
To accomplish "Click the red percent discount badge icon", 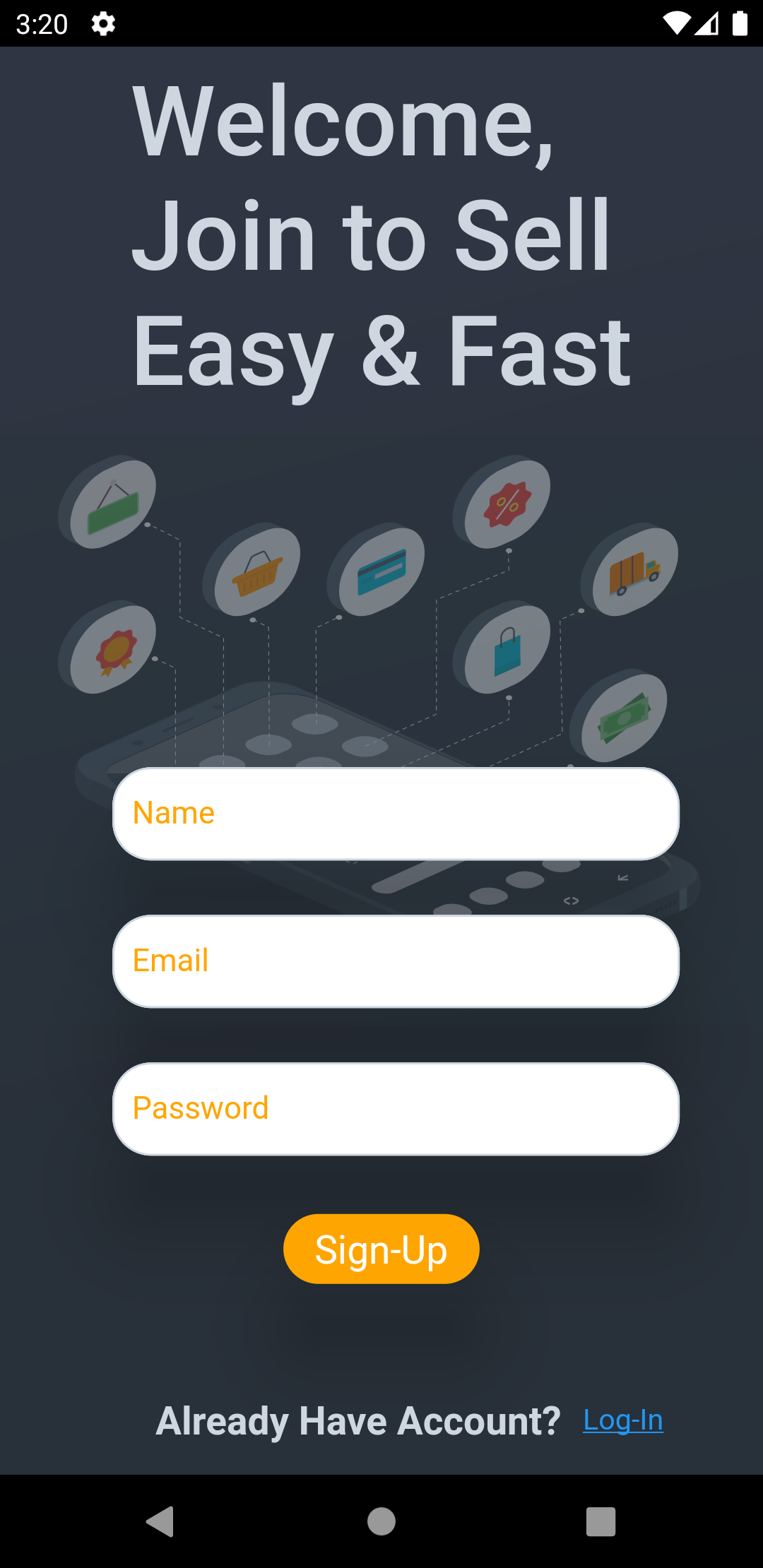I will click(x=504, y=505).
